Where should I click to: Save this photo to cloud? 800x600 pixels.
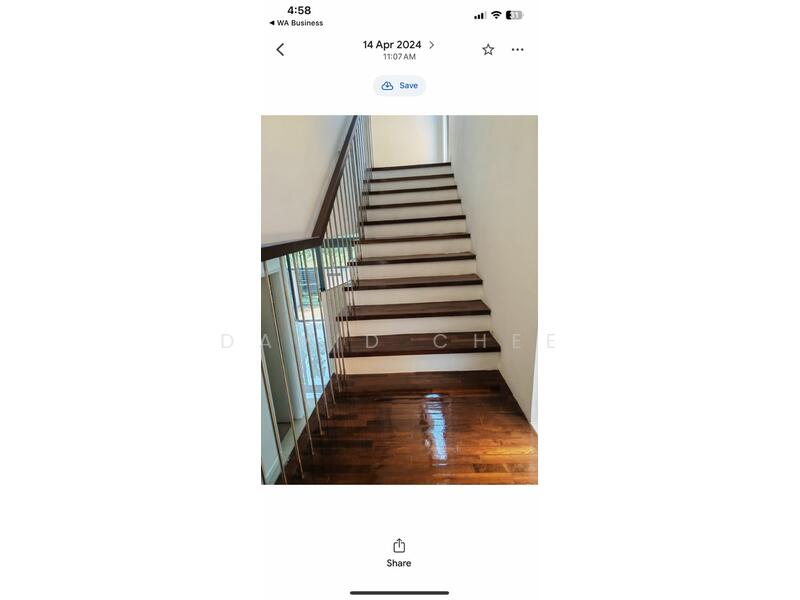[x=399, y=86]
